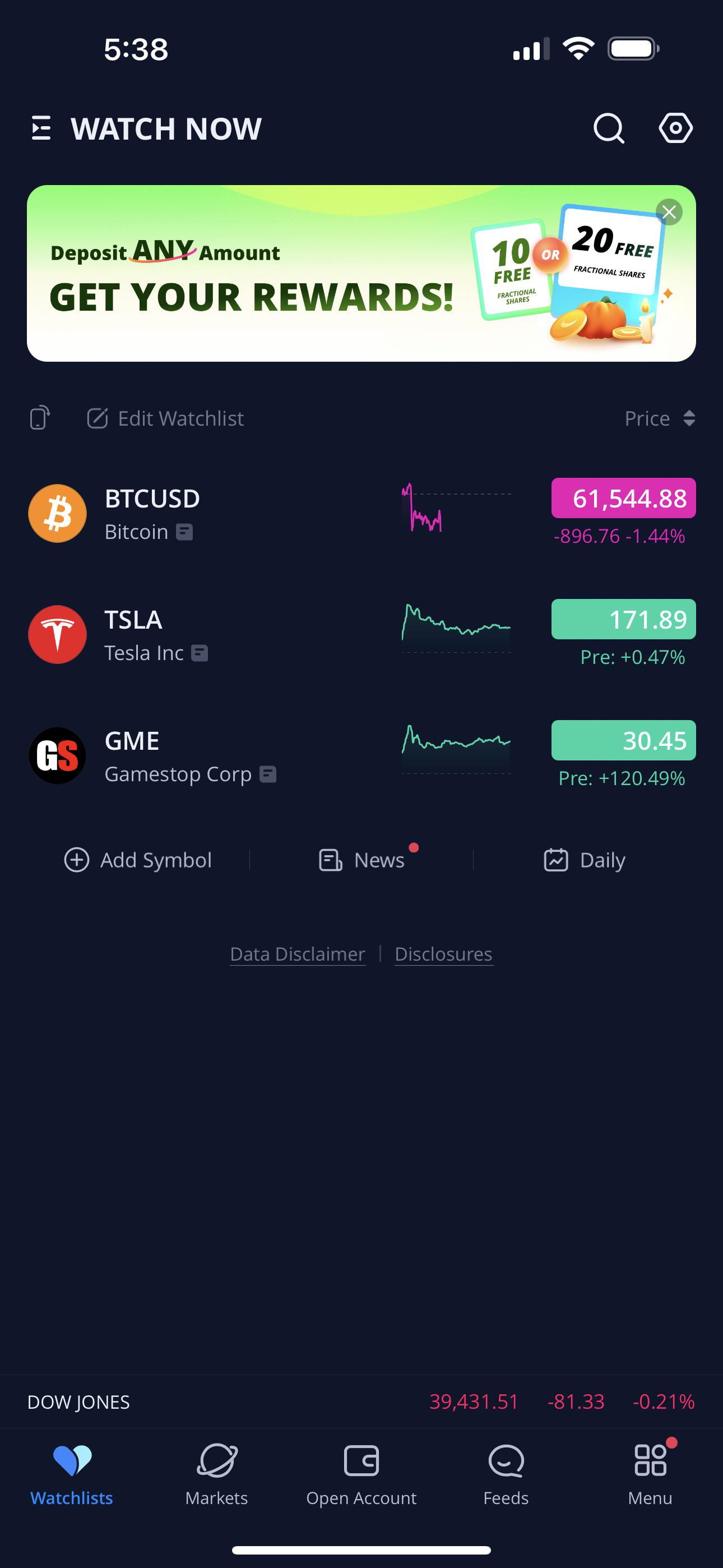Image resolution: width=723 pixels, height=1568 pixels.
Task: Open the GME Gamestop Corp row
Action: click(x=177, y=756)
